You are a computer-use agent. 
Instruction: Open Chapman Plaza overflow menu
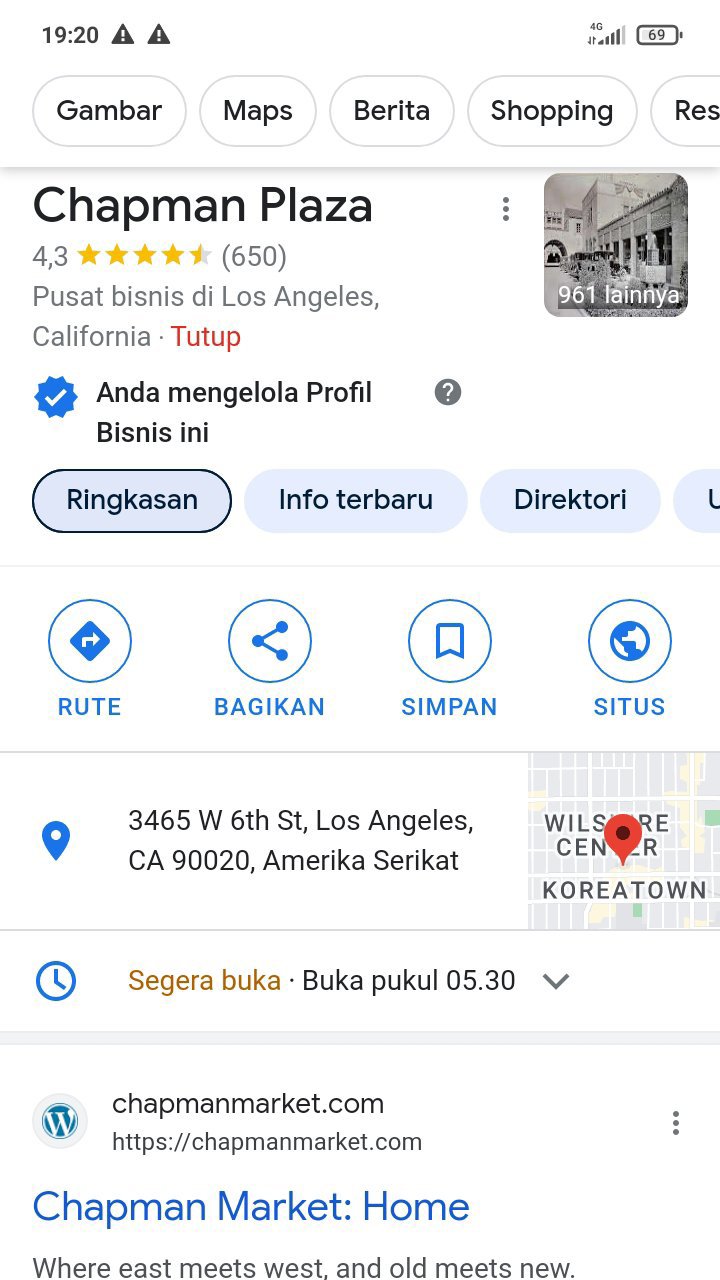(x=506, y=209)
